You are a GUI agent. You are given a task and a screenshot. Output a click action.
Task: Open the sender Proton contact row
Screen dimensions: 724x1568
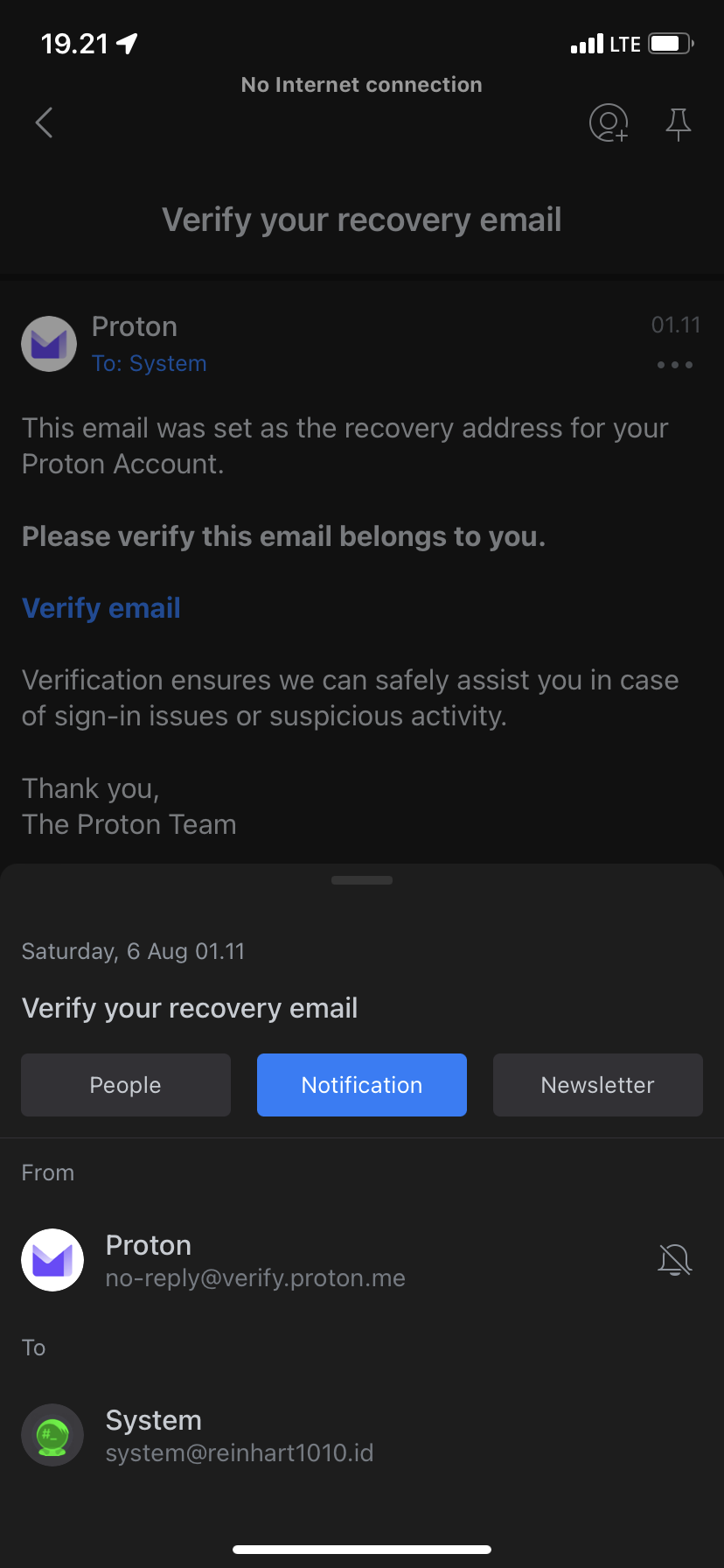(254, 1260)
